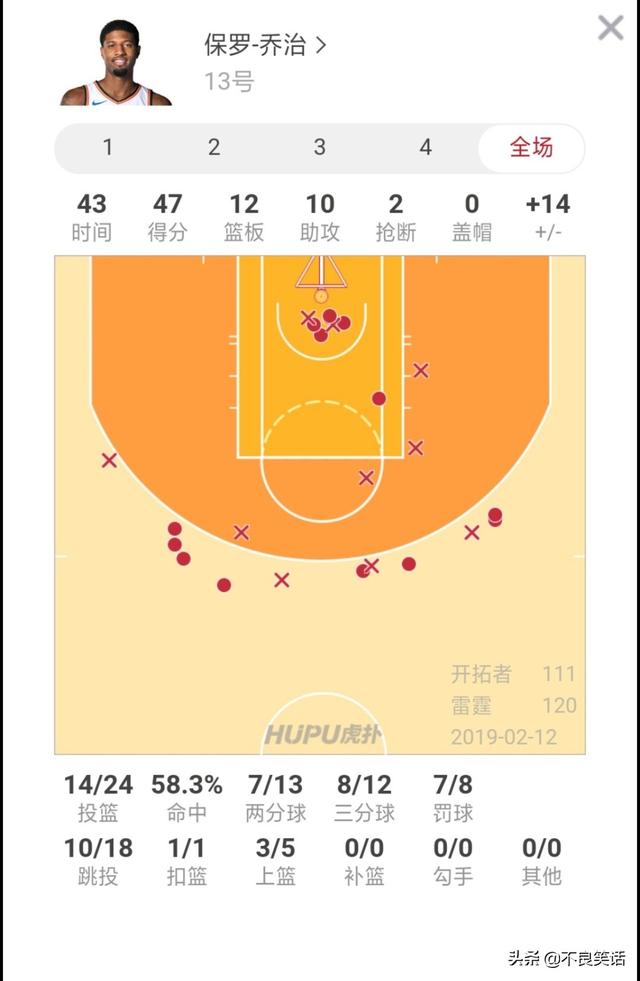
Task: Close the player stats popup
Action: 610,28
